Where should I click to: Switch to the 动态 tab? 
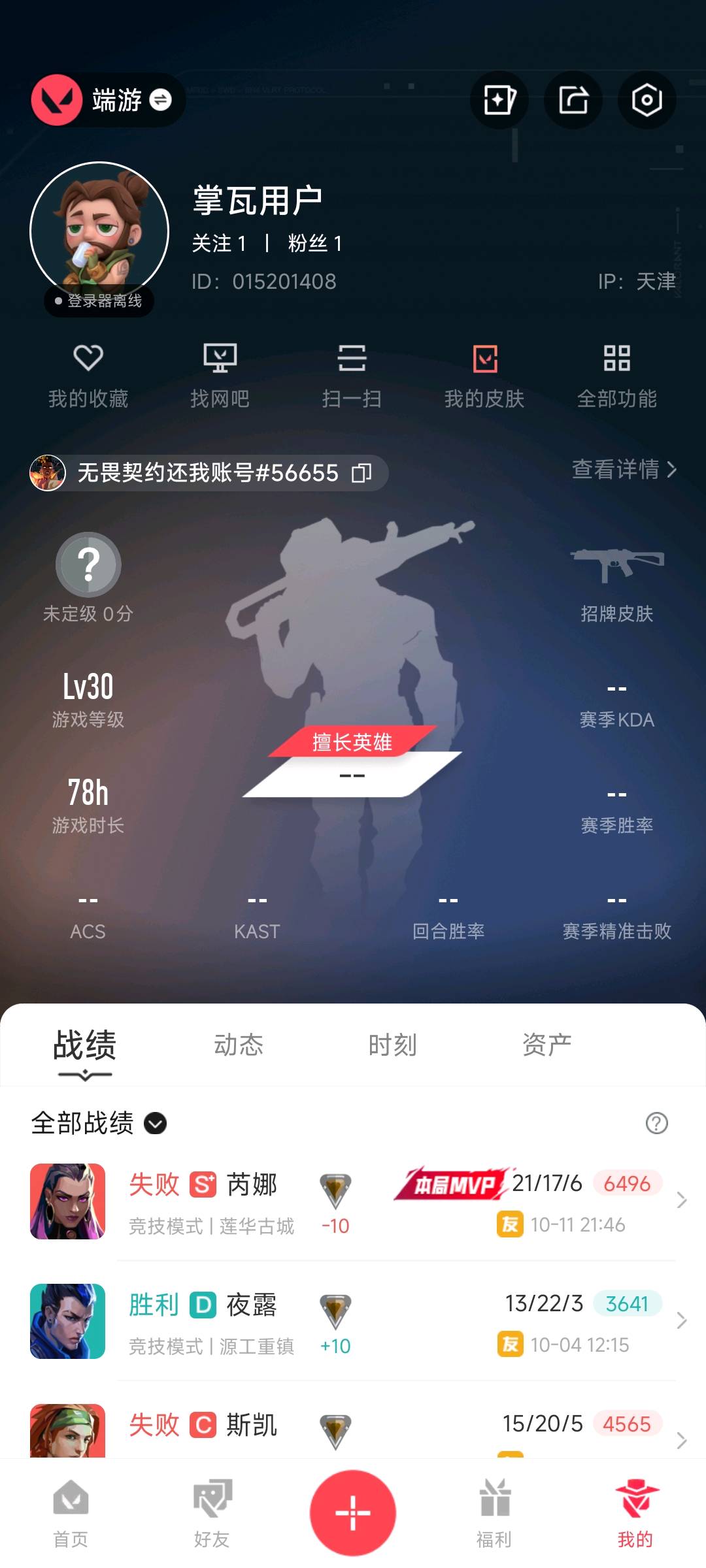[x=239, y=1045]
